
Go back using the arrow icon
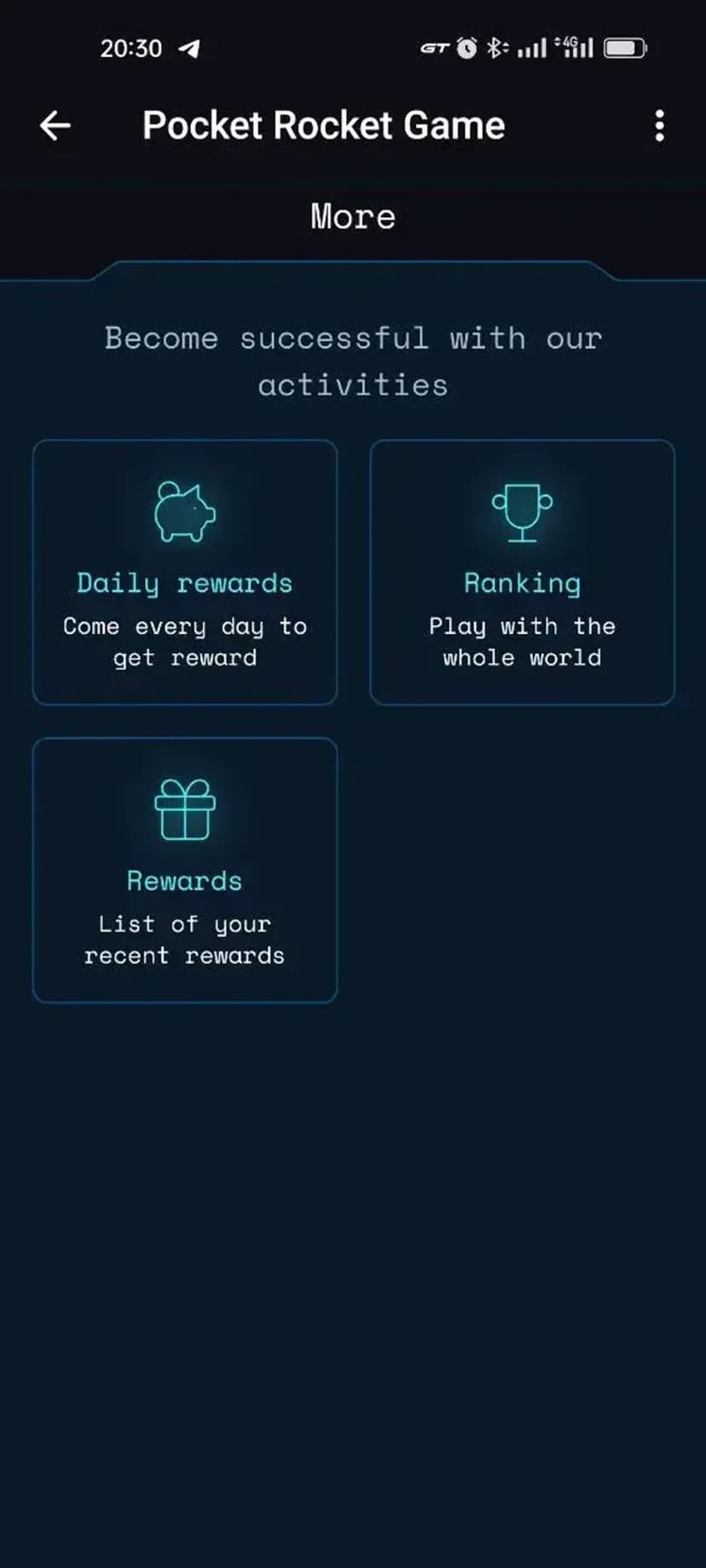coord(55,125)
